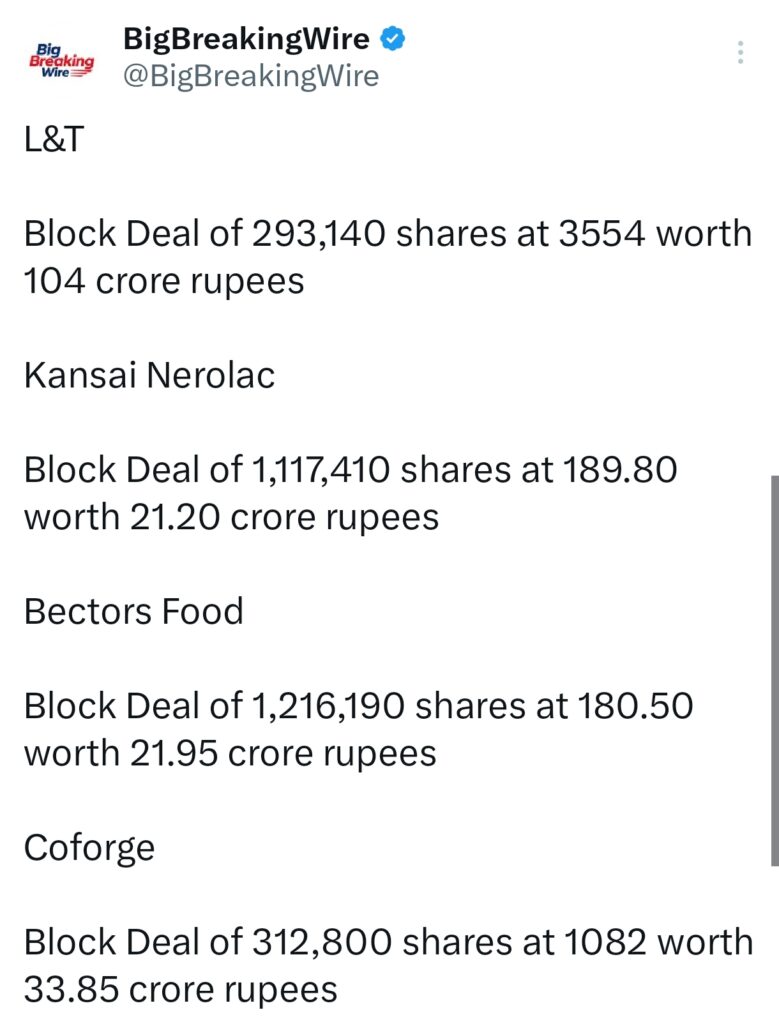This screenshot has height=1024, width=779.
Task: Click the Coforge text in the post
Action: pos(89,848)
